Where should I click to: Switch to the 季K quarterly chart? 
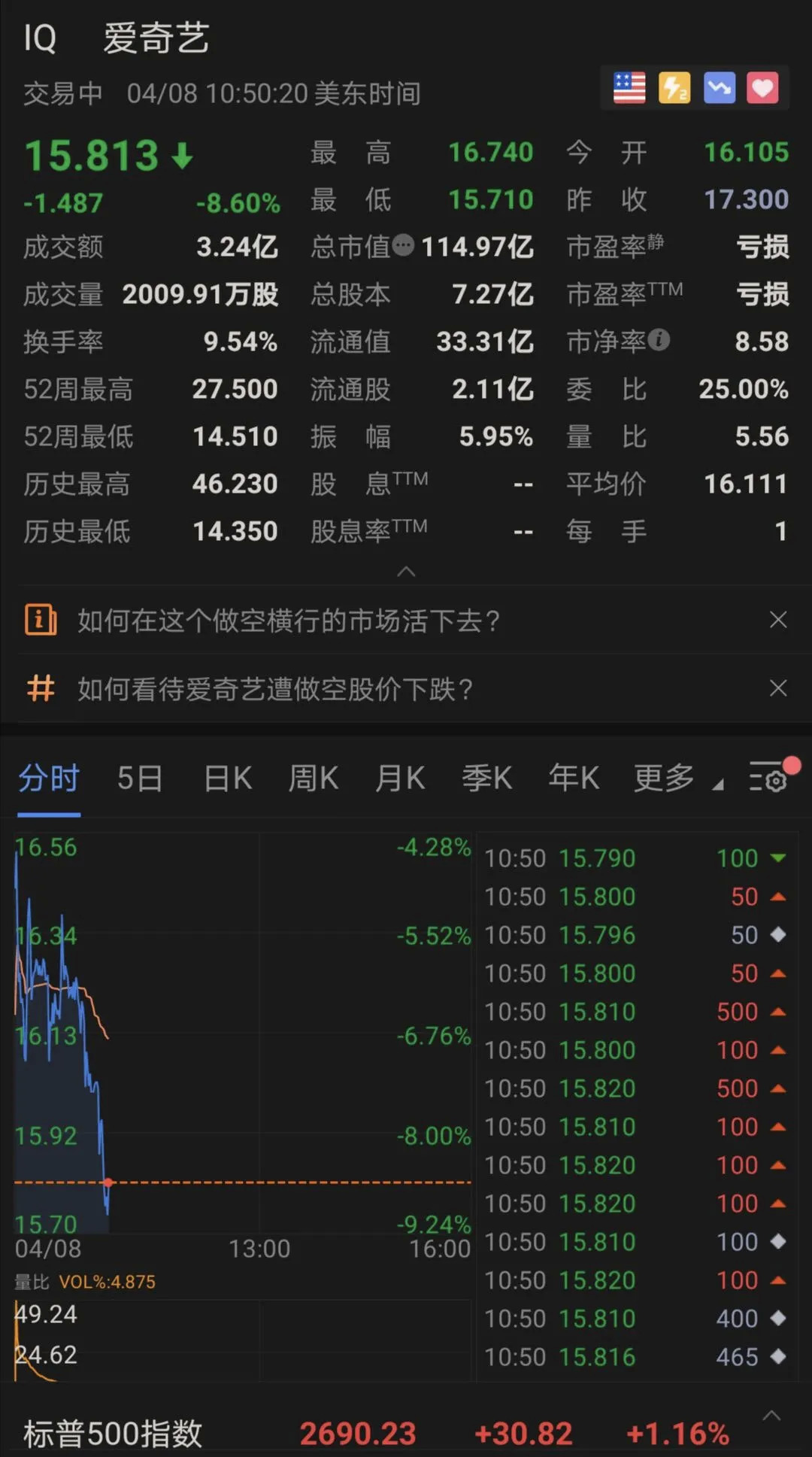[486, 779]
